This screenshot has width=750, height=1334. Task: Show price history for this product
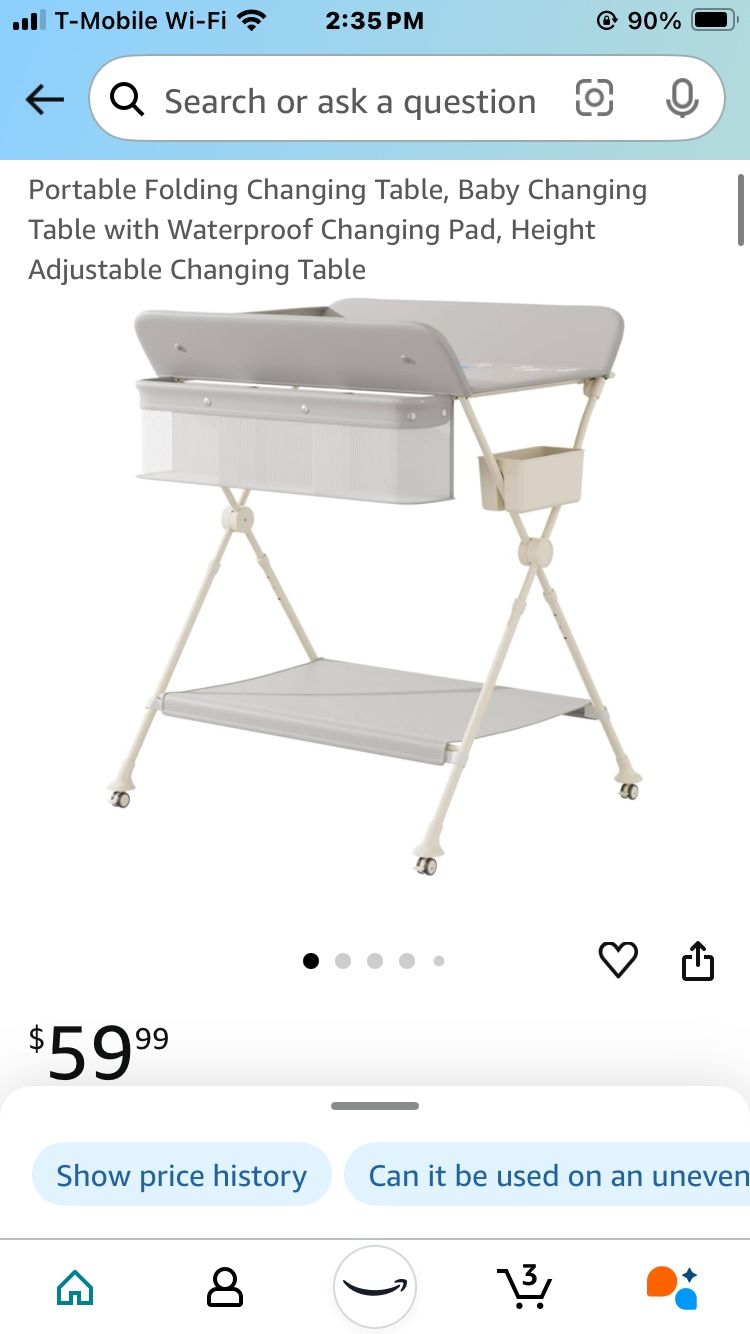181,1175
